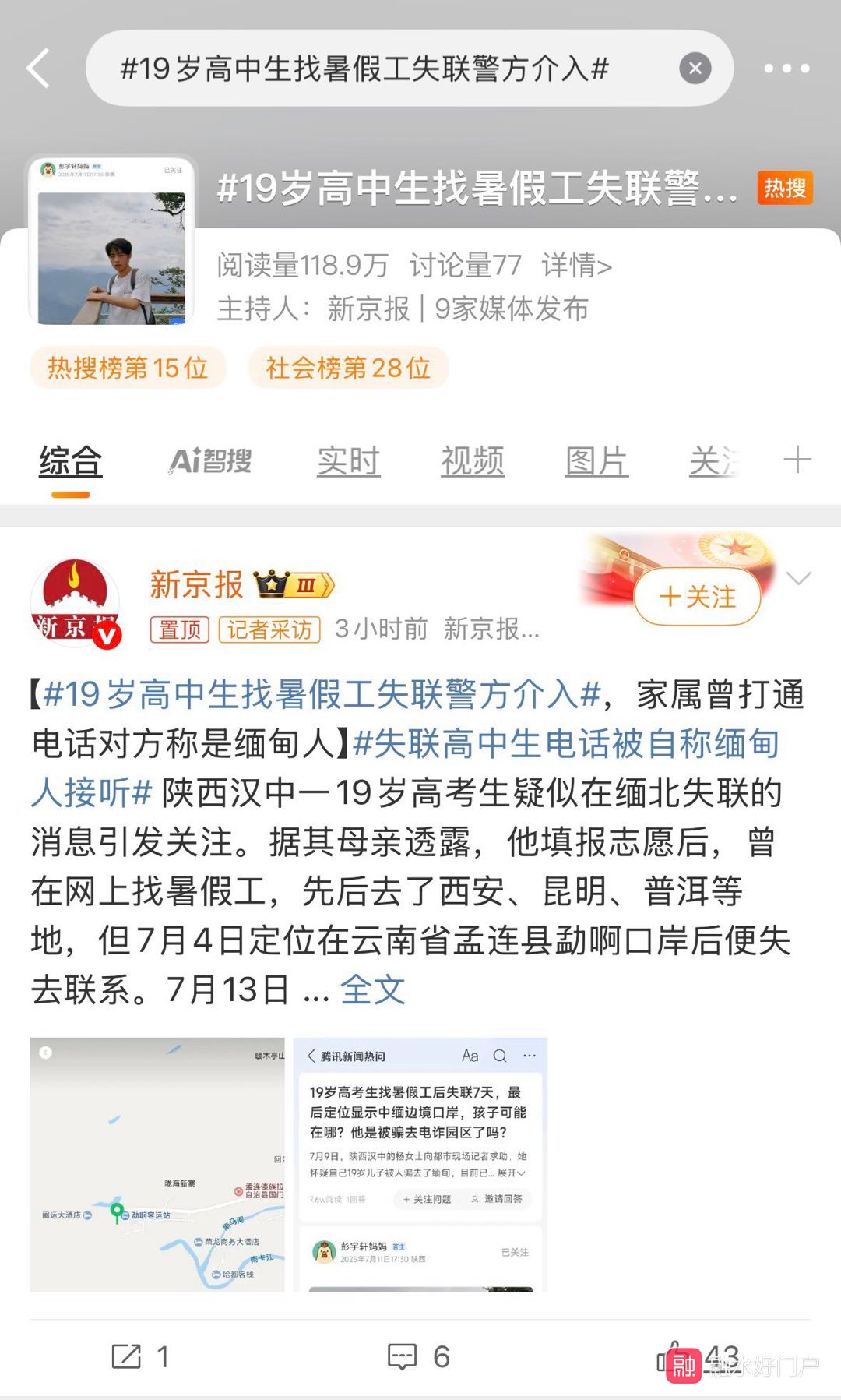
Task: Add a tab with the plus icon
Action: (797, 460)
